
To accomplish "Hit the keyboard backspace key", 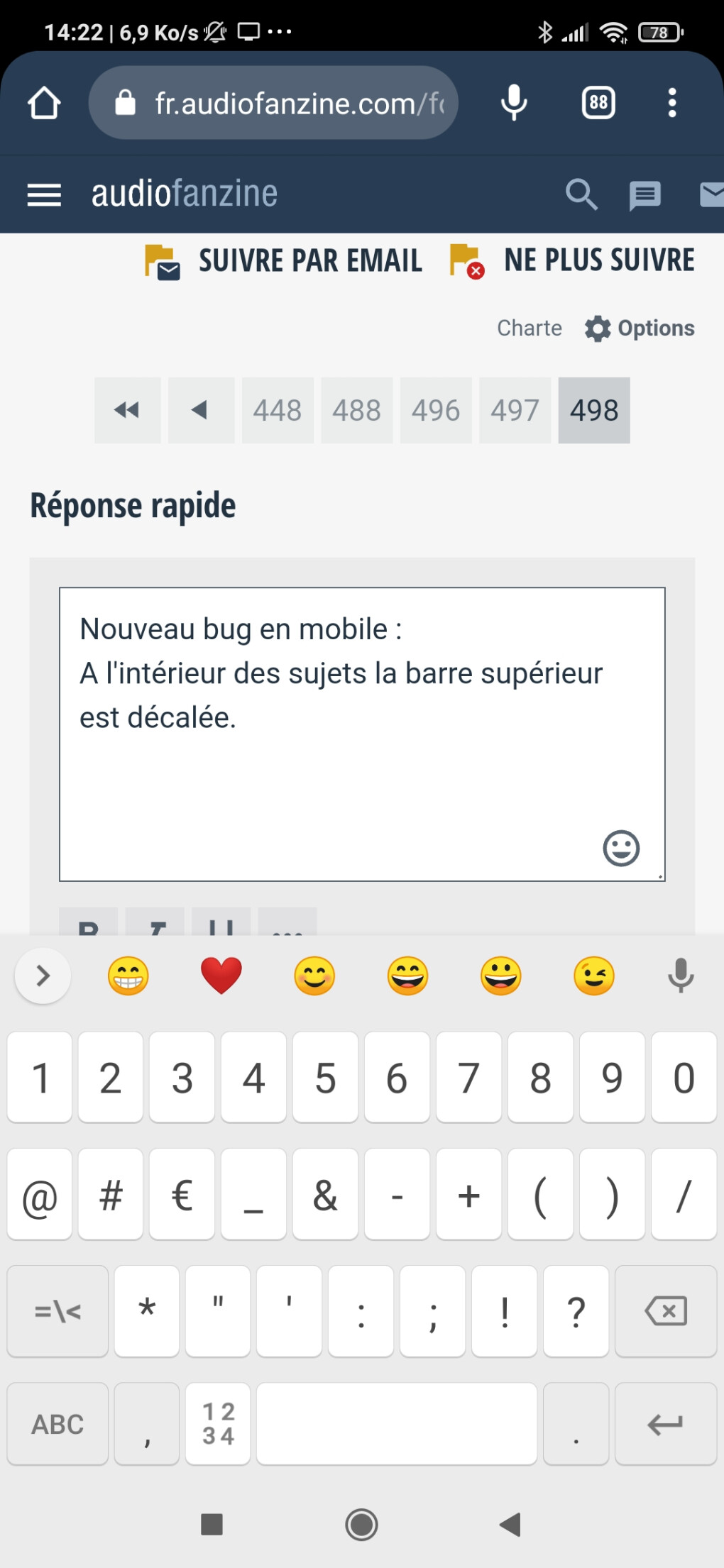I will (x=665, y=1311).
